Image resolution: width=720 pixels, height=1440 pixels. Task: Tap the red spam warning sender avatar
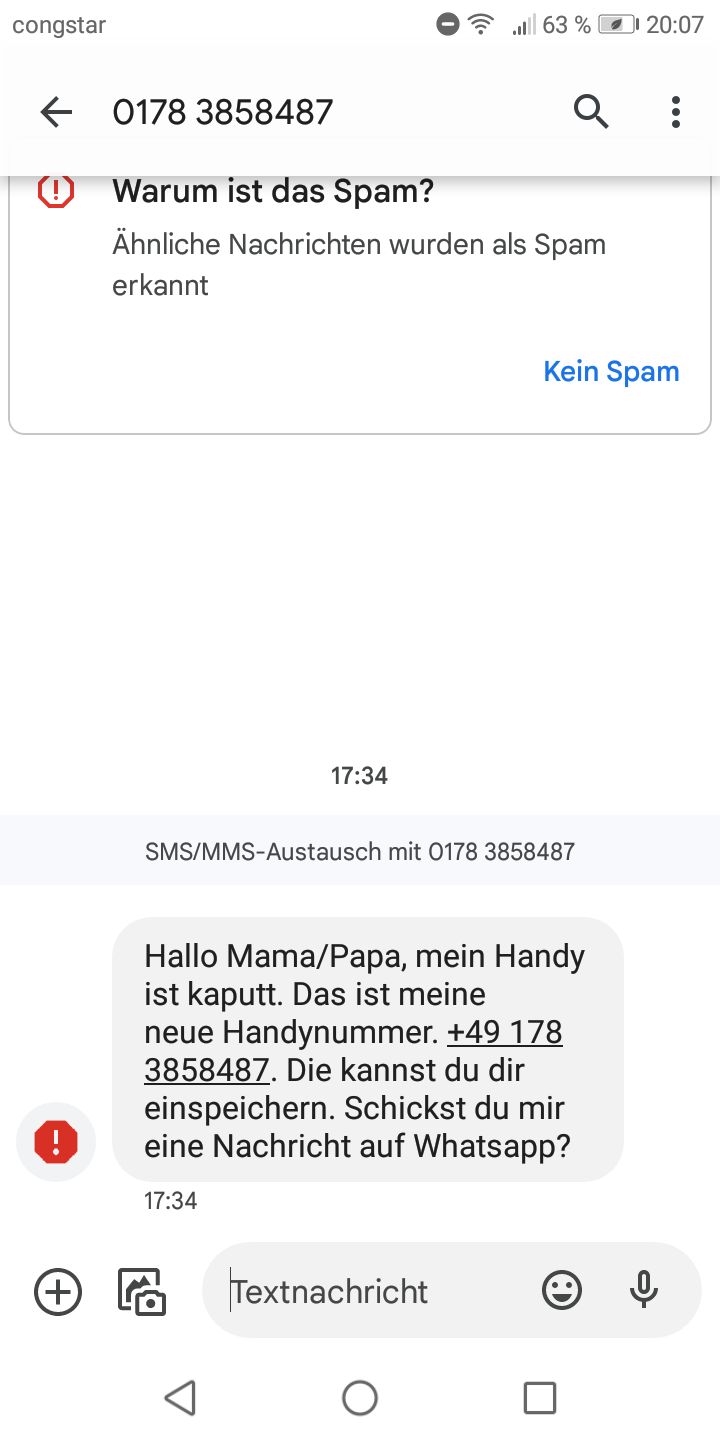(56, 1141)
